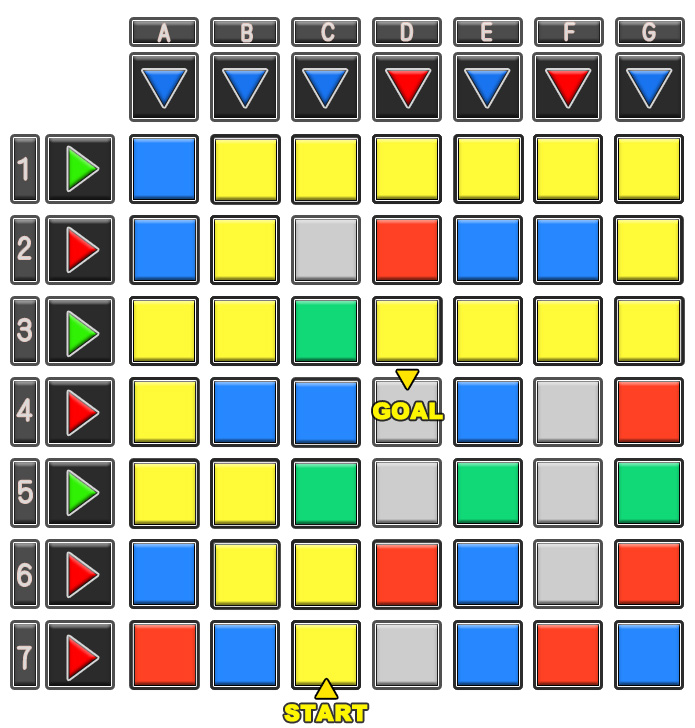695x728 pixels.
Task: Select the red down arrow for column F
Action: 569,88
